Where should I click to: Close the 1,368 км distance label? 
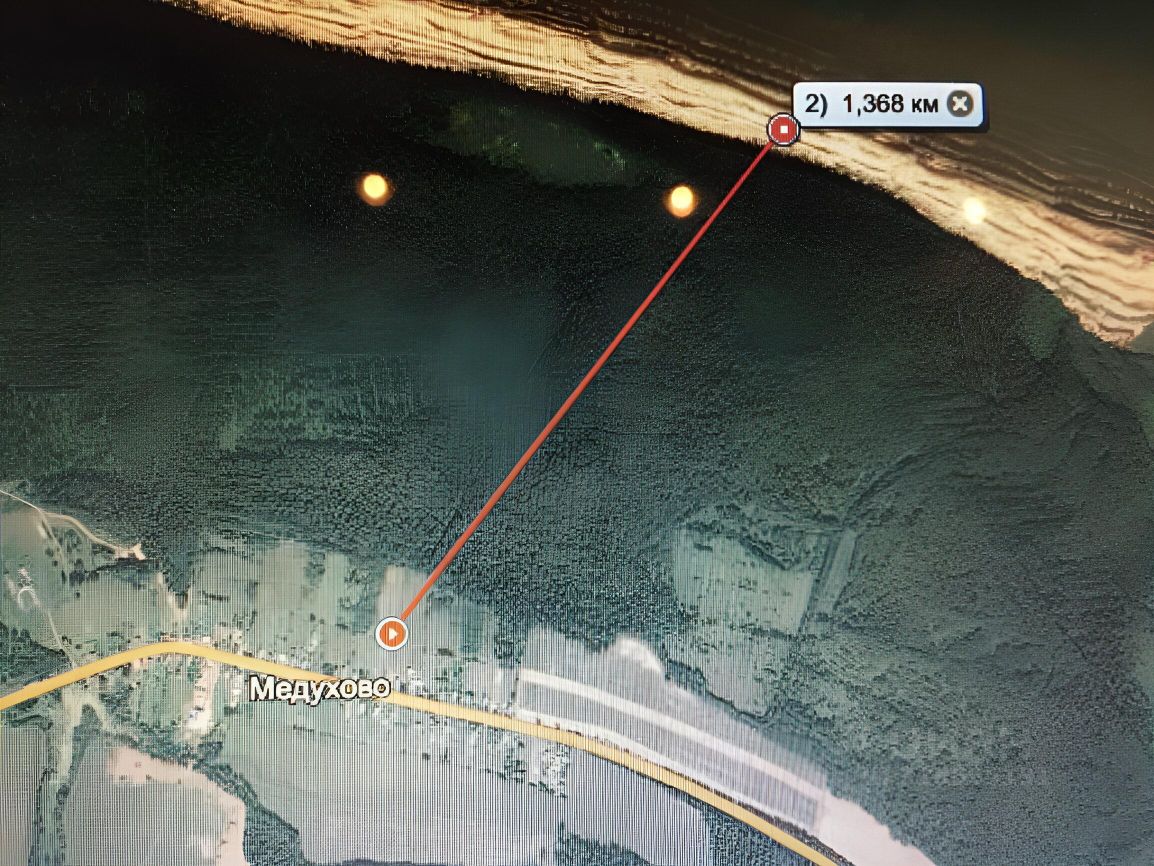tap(959, 104)
